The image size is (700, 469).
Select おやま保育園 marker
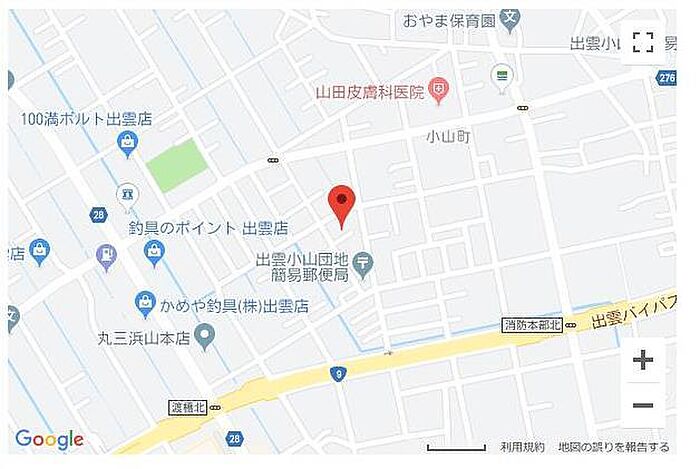coord(510,18)
